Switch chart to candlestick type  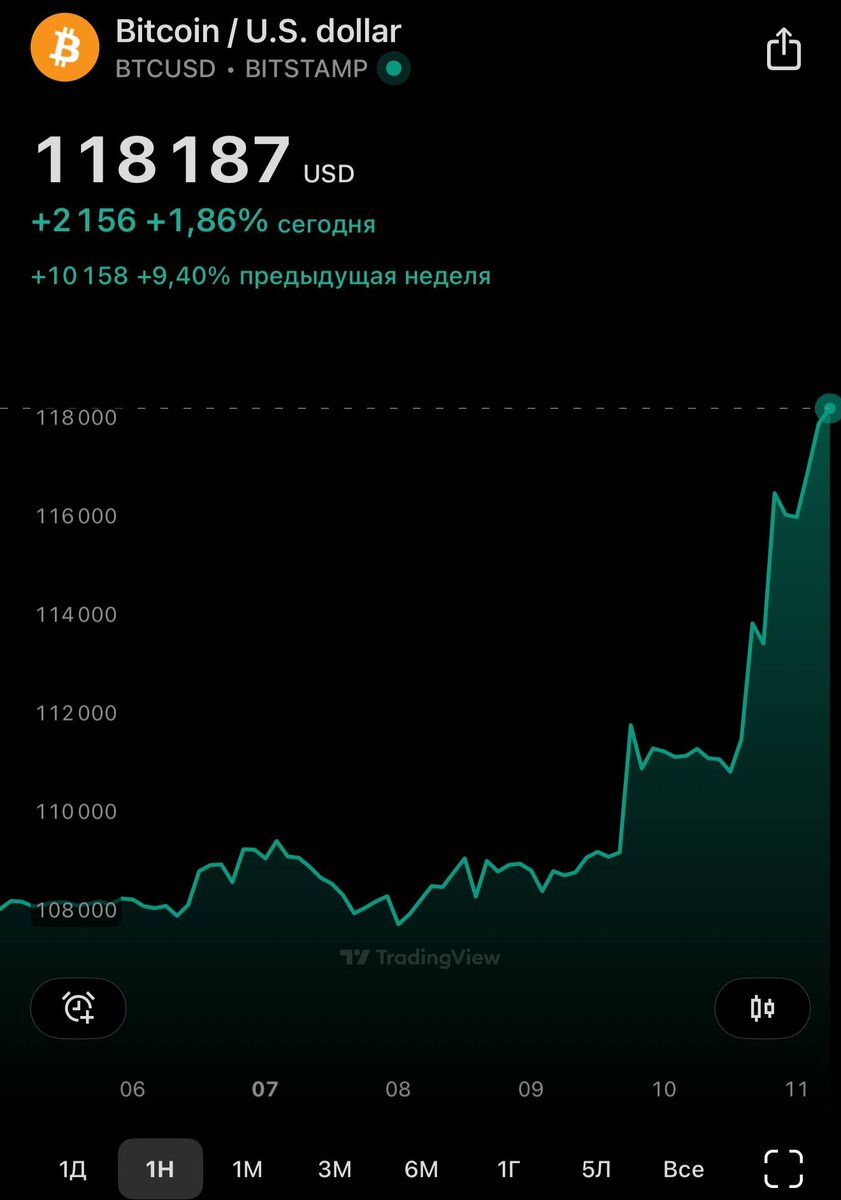pyautogui.click(x=762, y=1008)
